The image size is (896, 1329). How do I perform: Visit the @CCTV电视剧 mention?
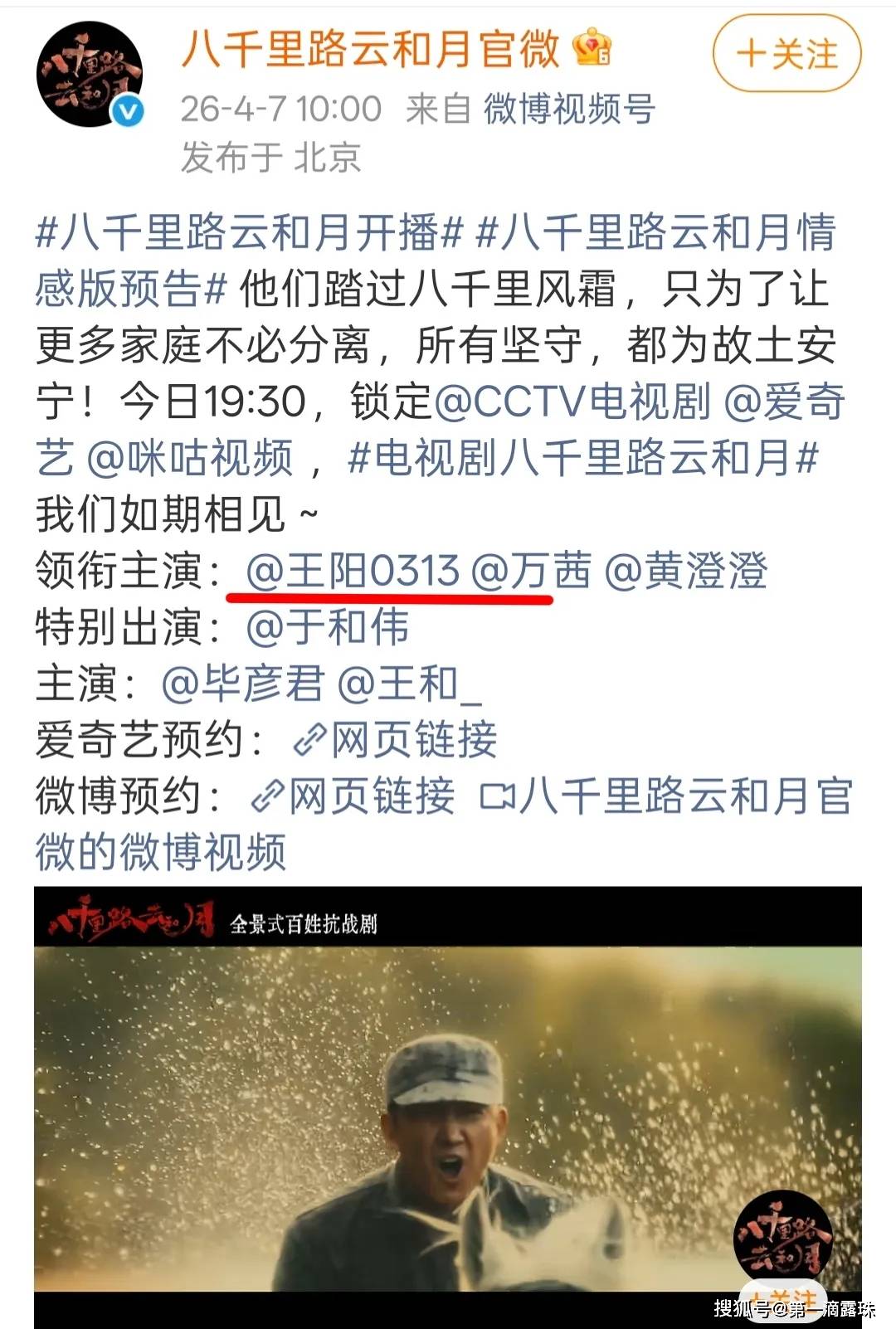(572, 402)
